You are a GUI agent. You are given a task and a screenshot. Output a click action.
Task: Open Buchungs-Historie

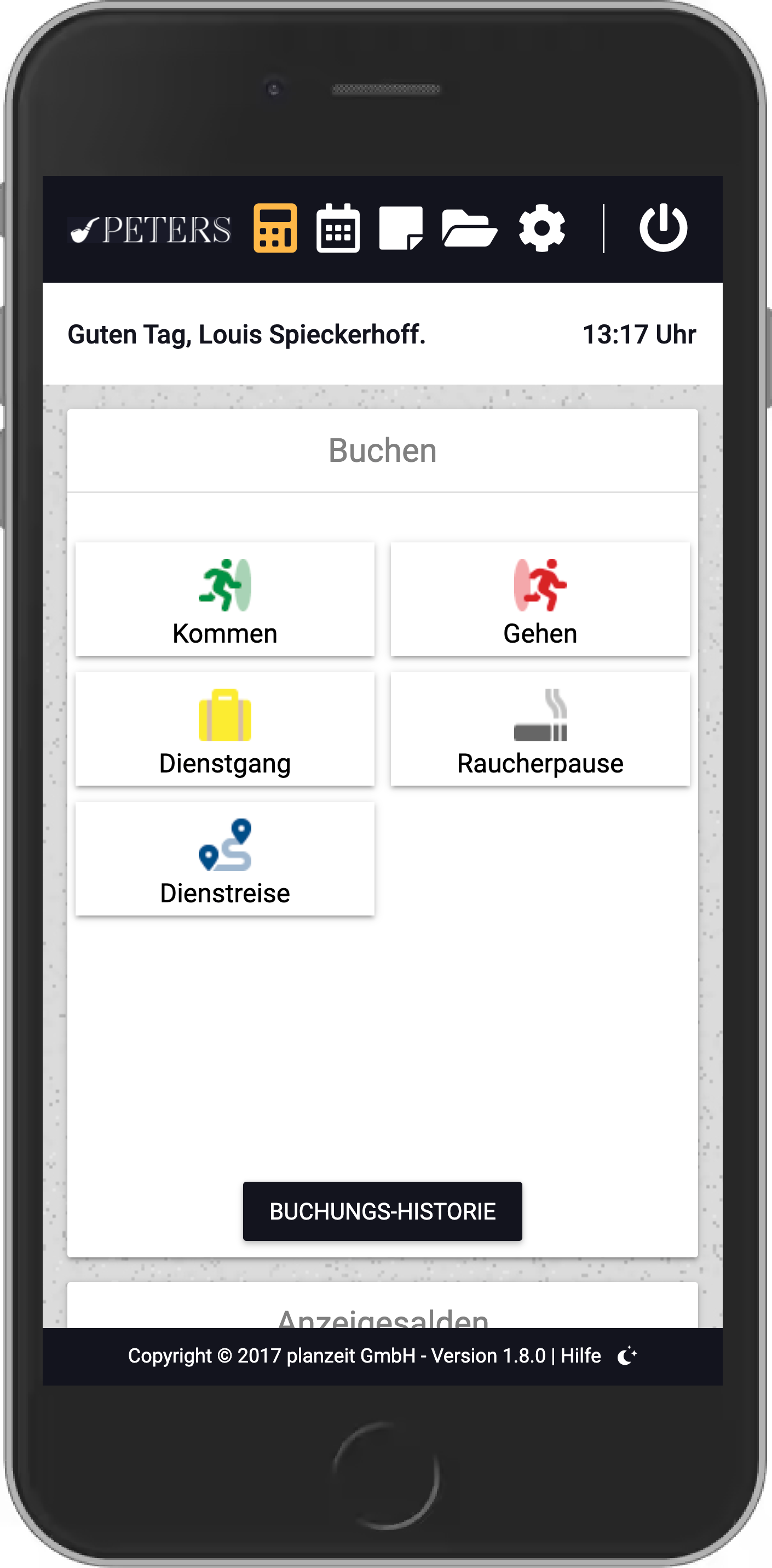382,1211
